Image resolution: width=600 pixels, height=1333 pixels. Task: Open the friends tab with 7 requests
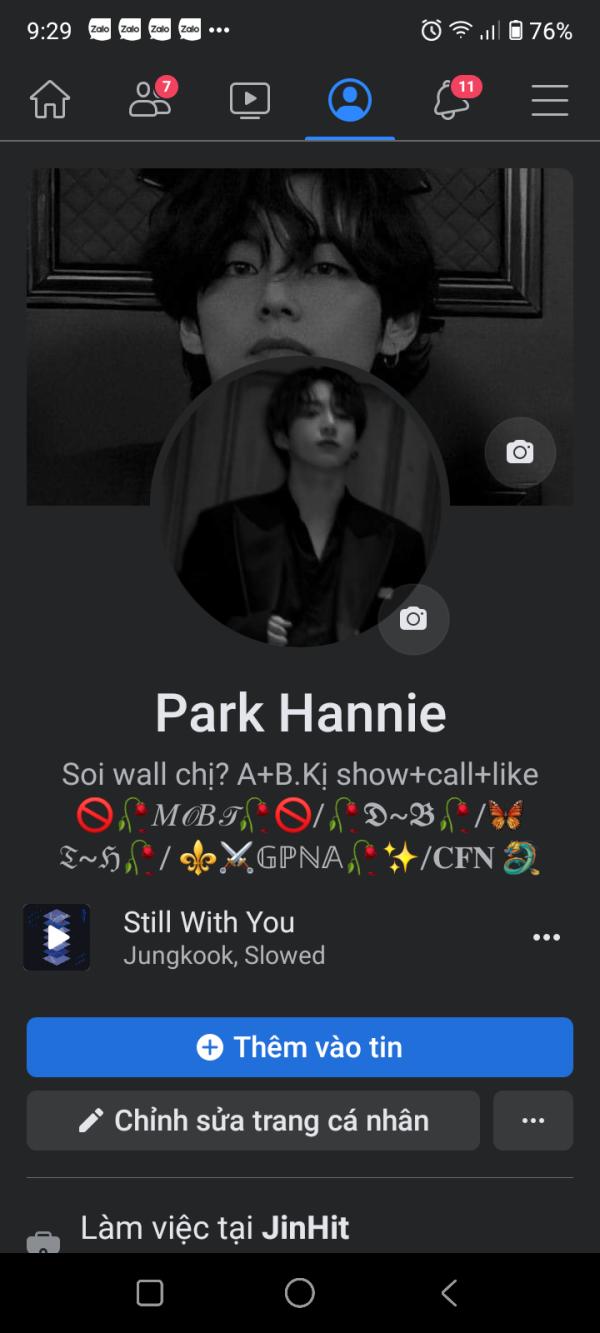pos(150,100)
